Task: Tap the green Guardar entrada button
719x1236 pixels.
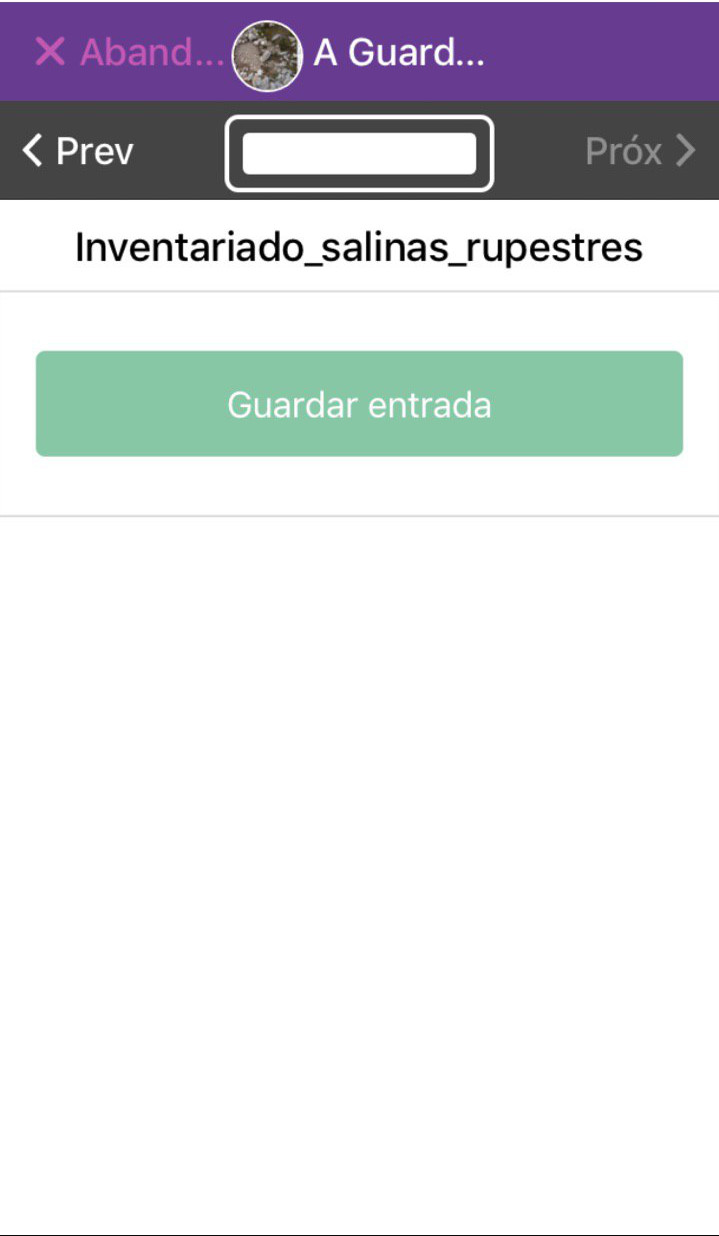Action: tap(359, 404)
